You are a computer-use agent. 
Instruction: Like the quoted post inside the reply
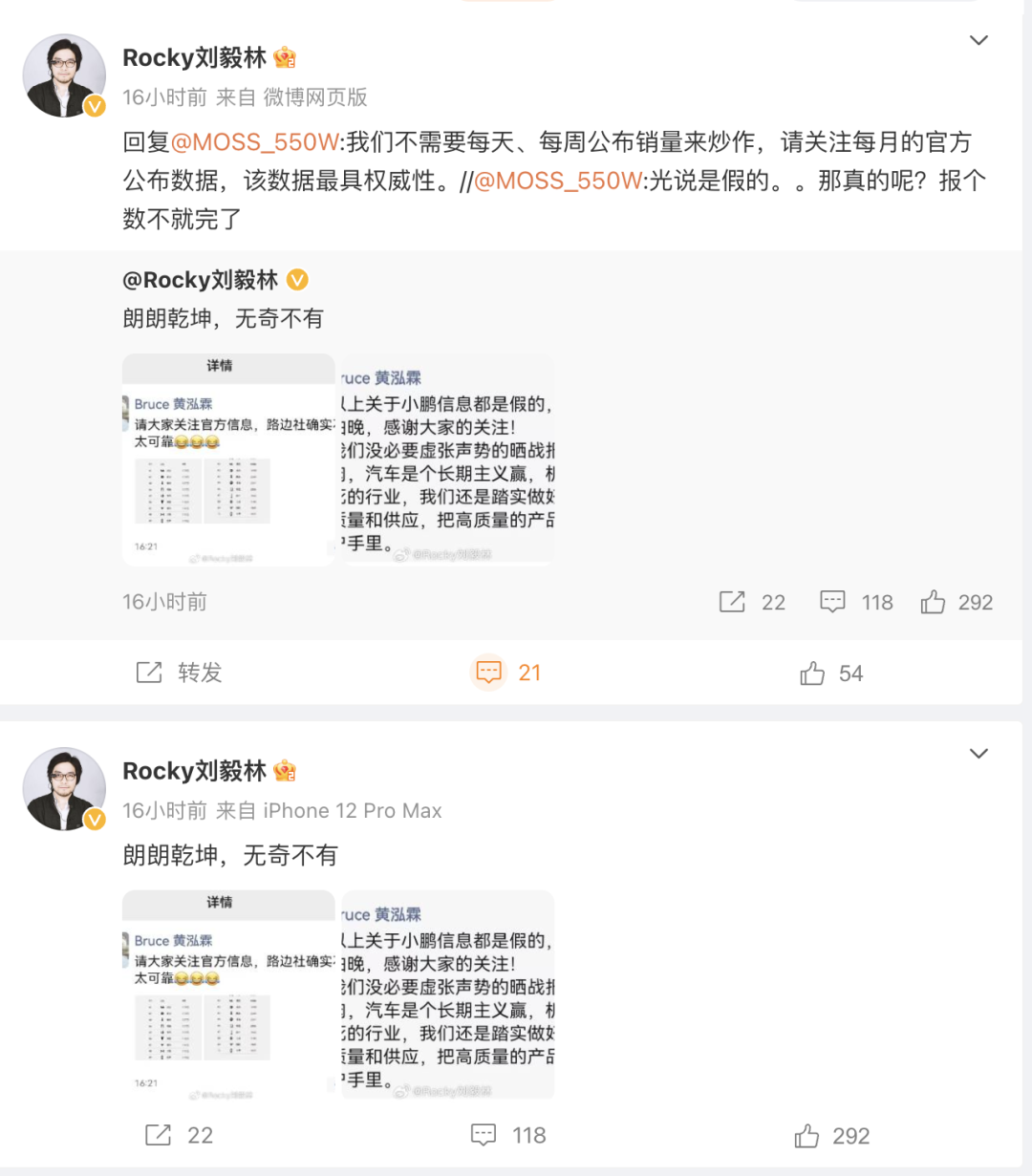tap(956, 602)
